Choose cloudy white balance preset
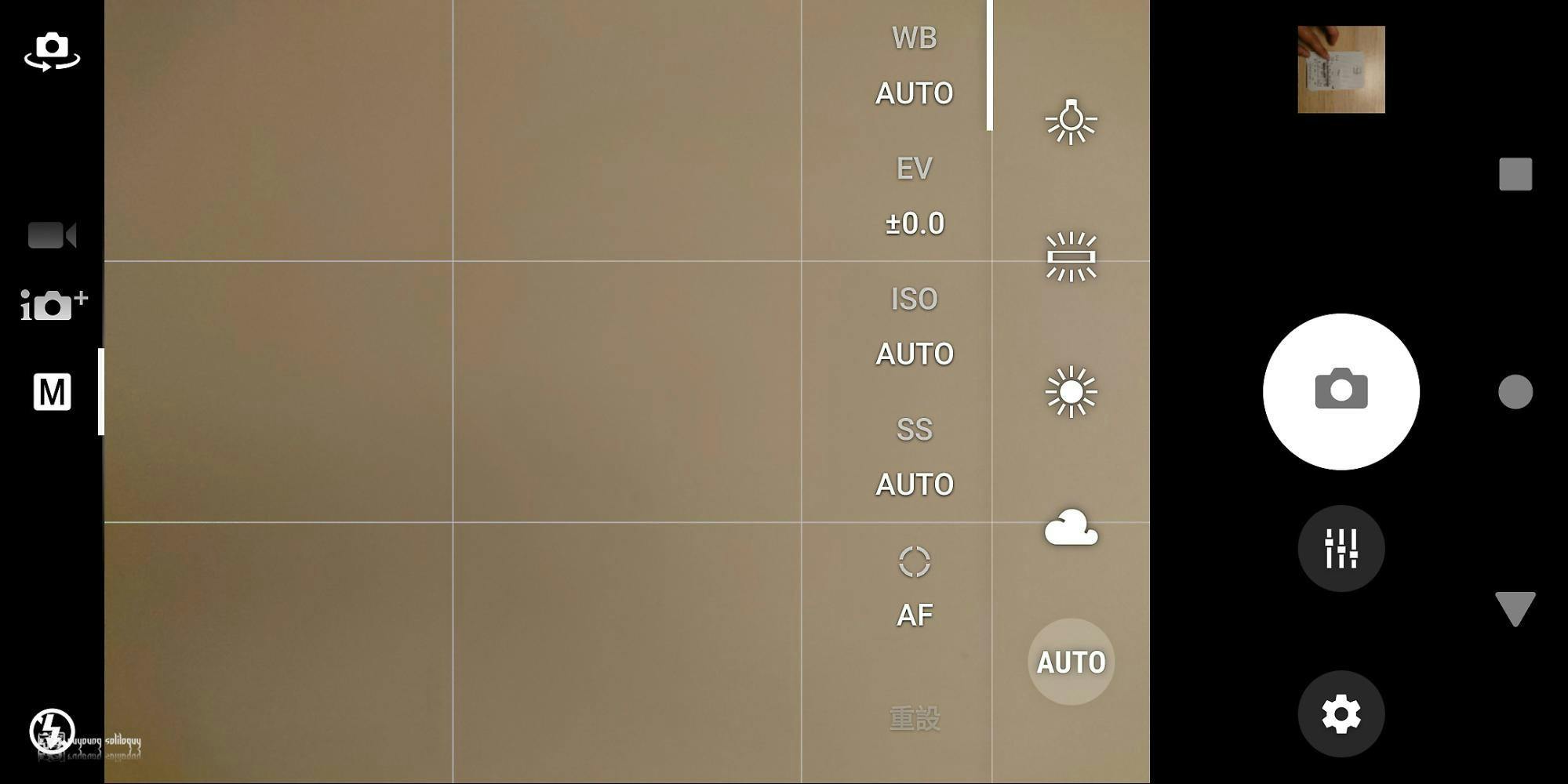 point(1071,527)
